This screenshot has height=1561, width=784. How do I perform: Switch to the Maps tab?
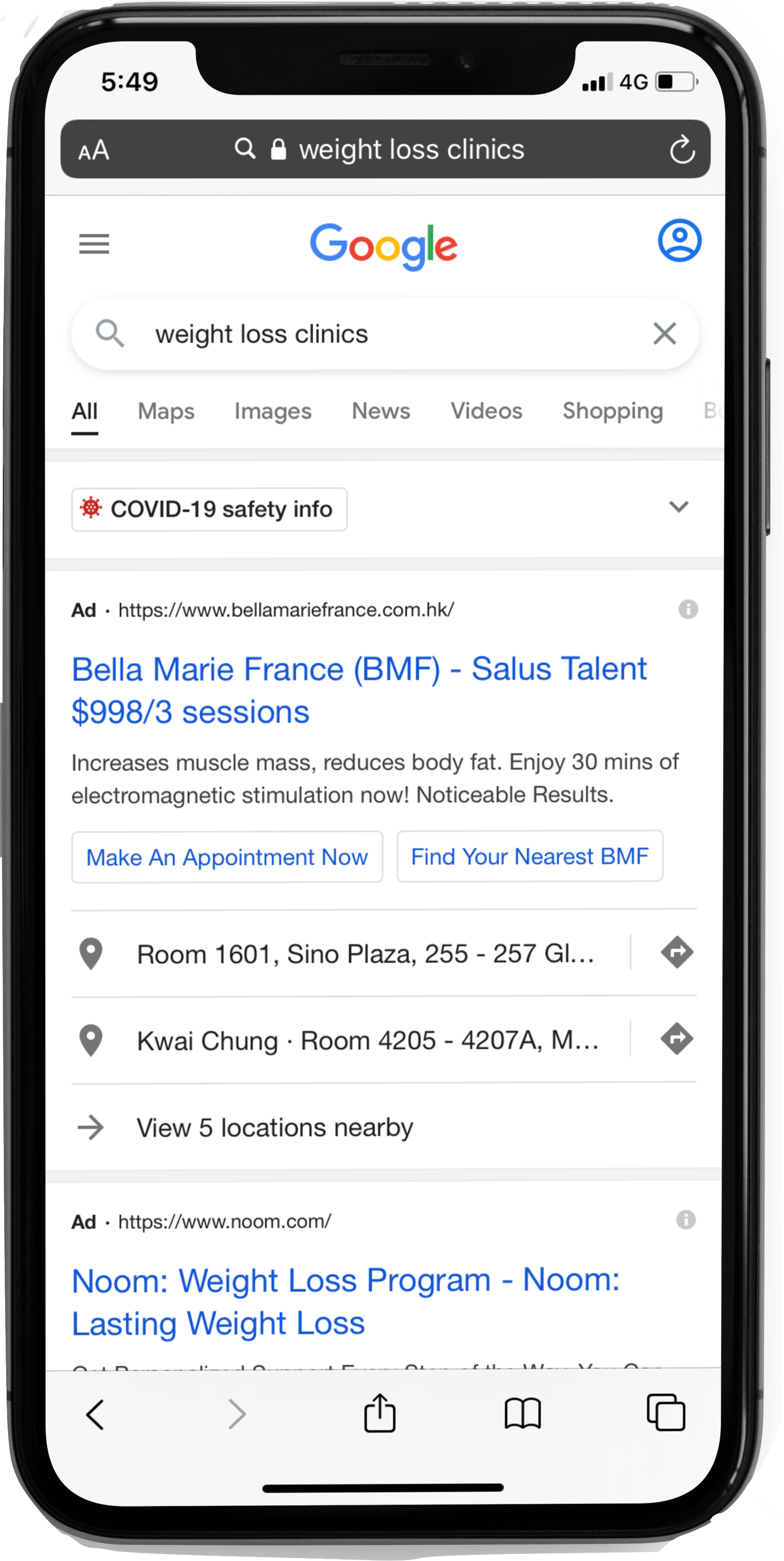point(166,411)
